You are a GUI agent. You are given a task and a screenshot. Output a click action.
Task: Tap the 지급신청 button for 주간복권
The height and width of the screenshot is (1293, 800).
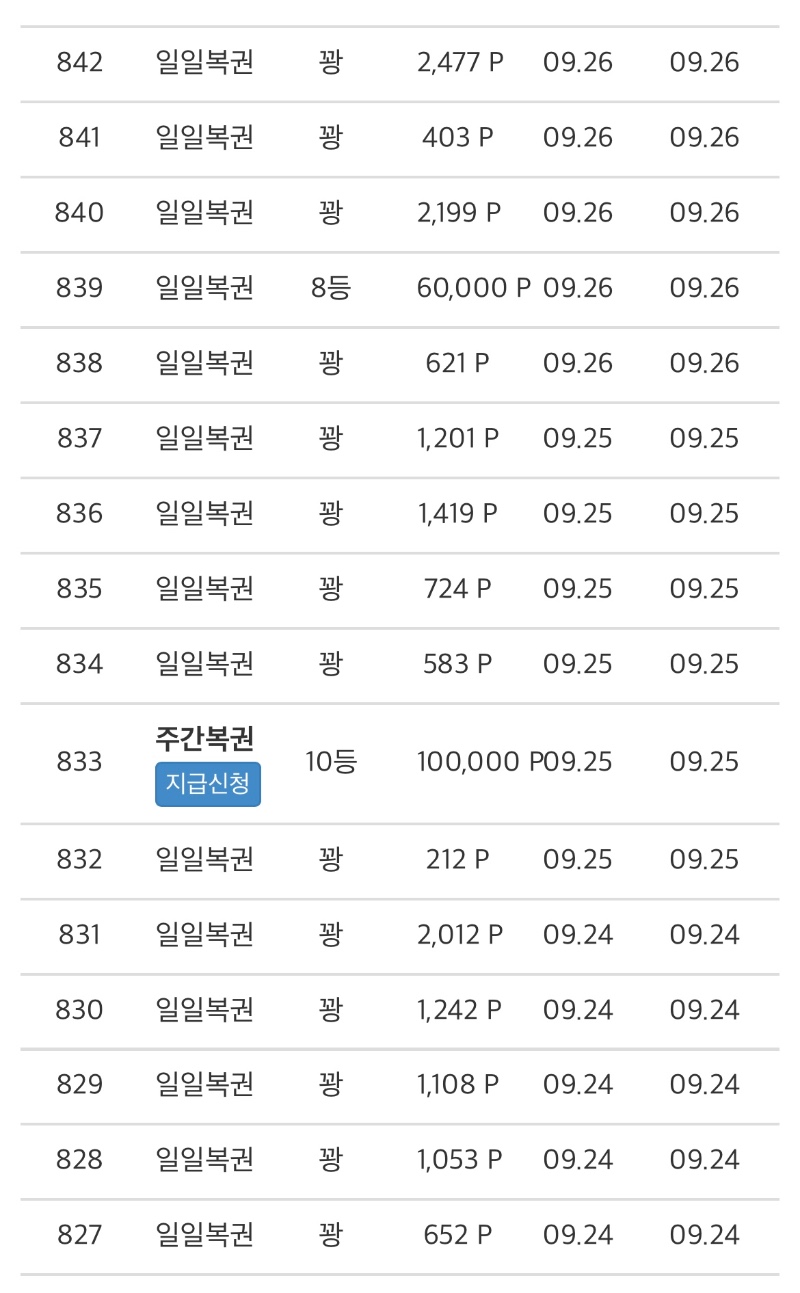coord(208,784)
